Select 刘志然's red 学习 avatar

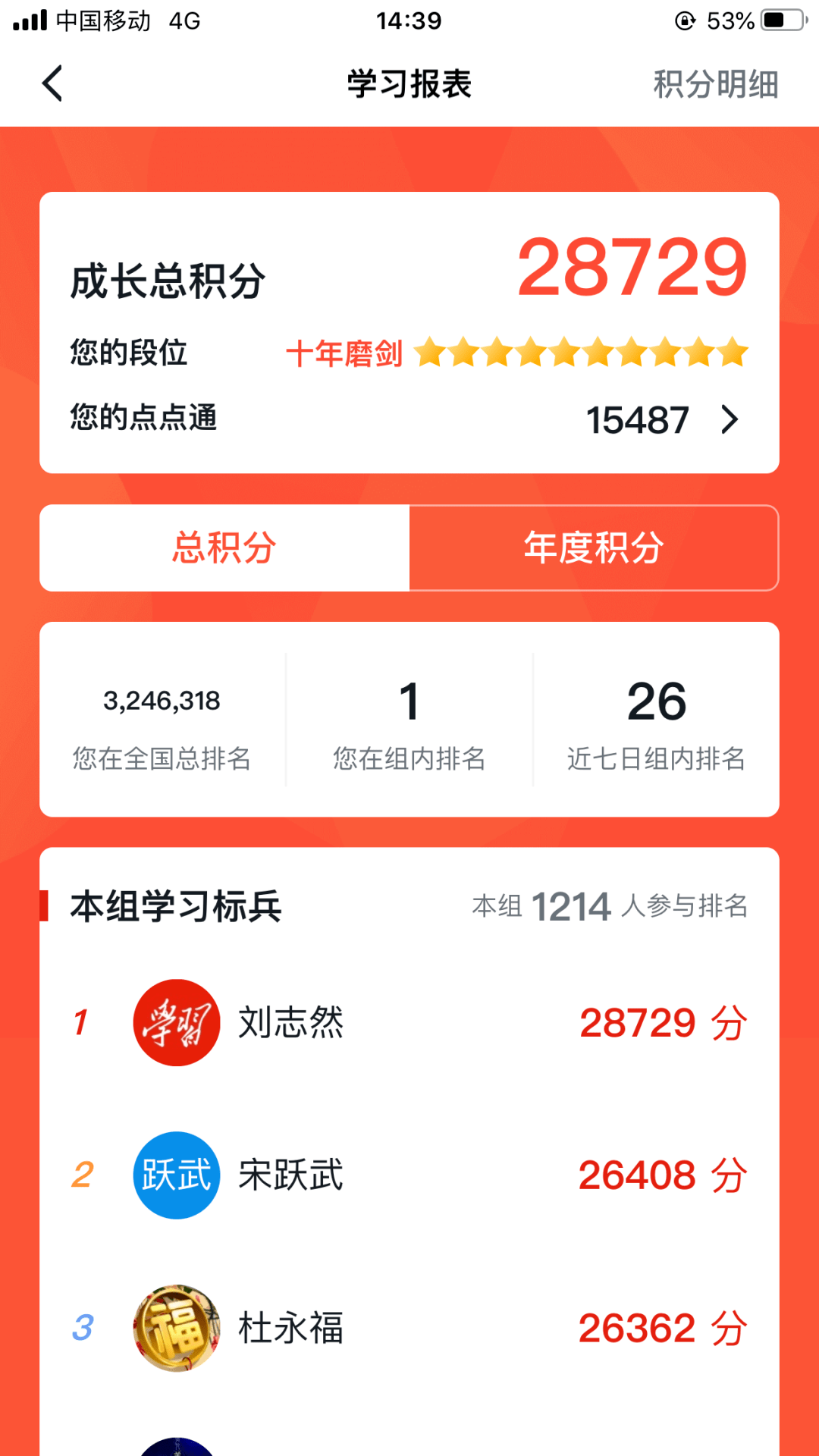coord(176,1022)
